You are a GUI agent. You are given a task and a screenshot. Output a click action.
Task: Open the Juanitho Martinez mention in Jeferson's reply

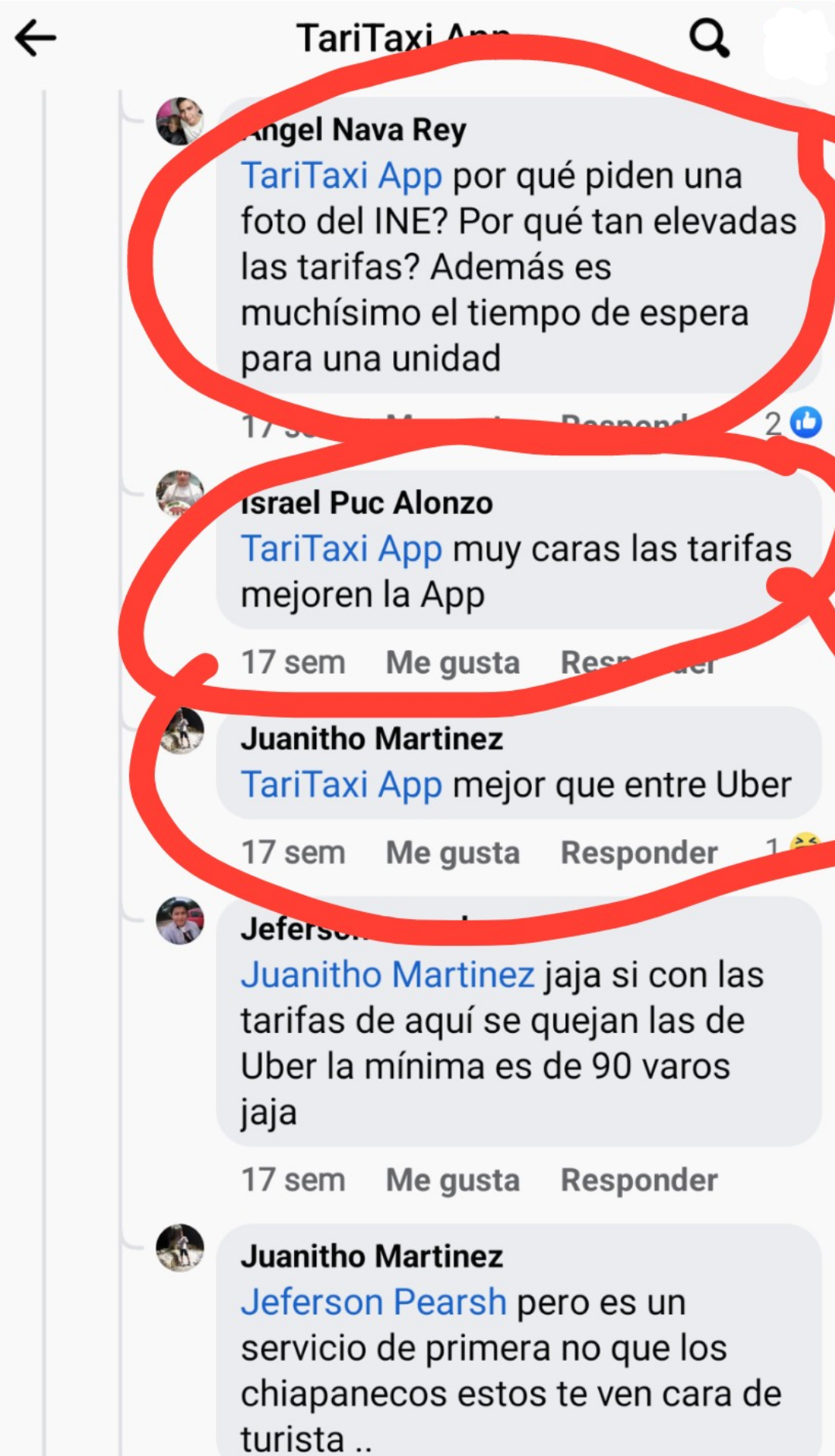388,975
